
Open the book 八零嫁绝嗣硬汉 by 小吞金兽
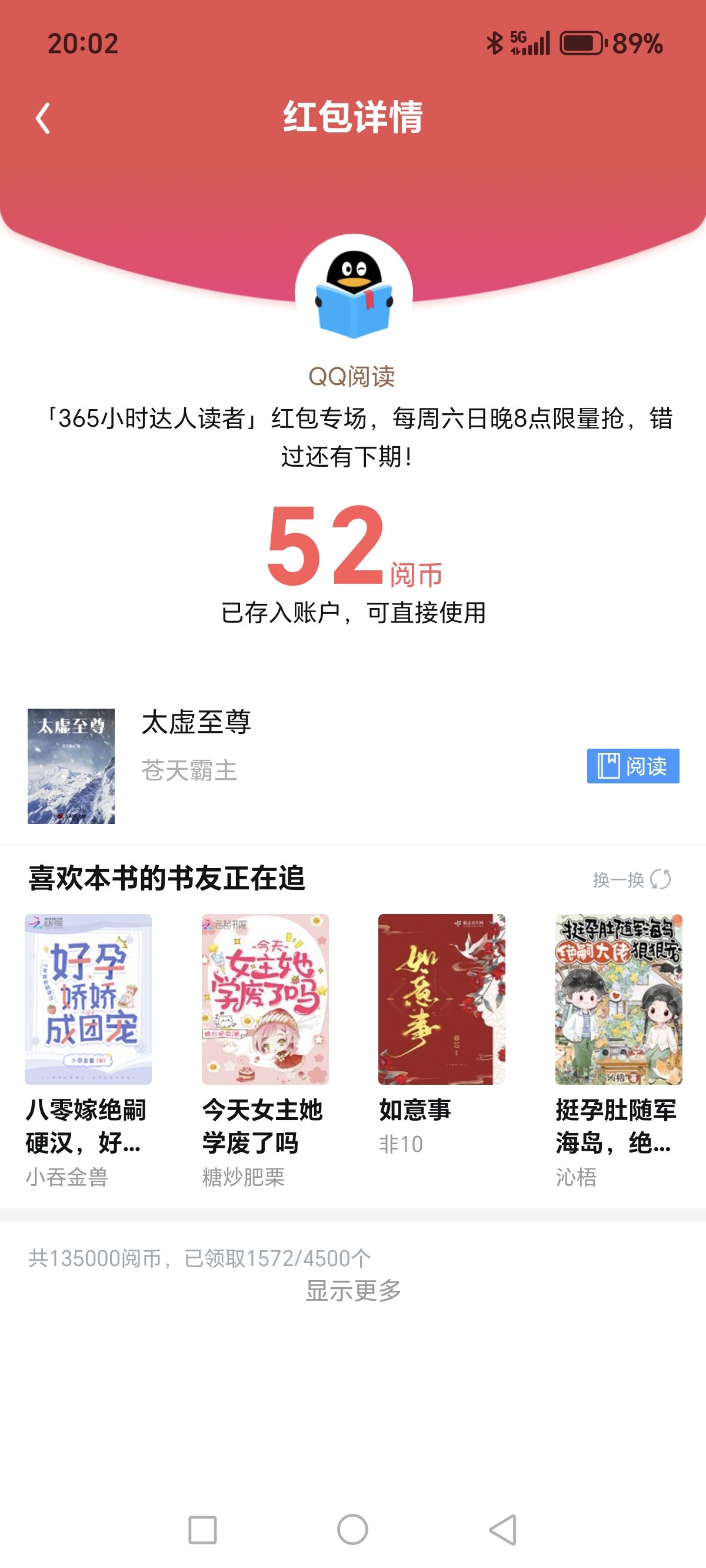(x=88, y=1051)
